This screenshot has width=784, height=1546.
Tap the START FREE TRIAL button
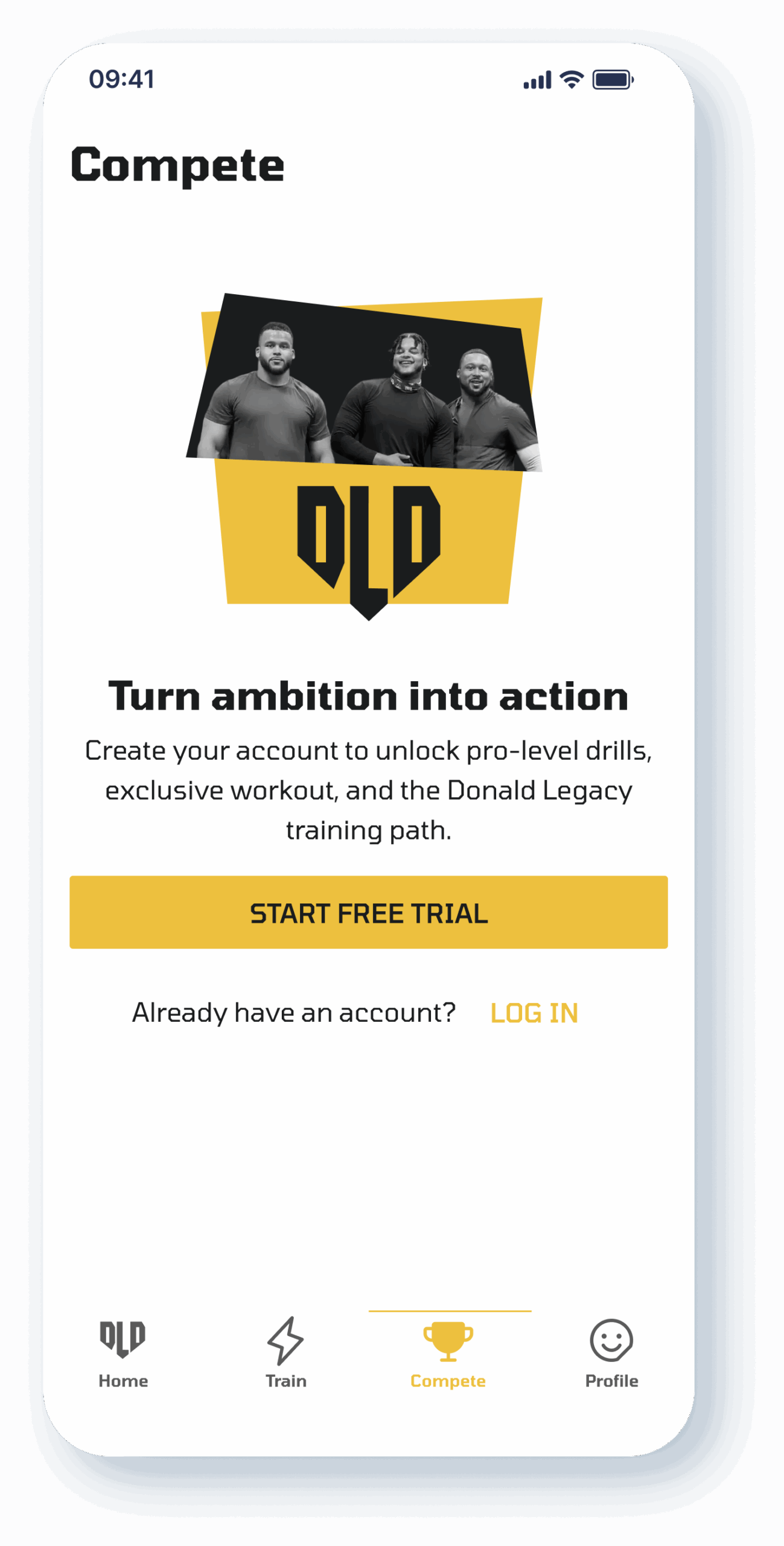[x=368, y=912]
